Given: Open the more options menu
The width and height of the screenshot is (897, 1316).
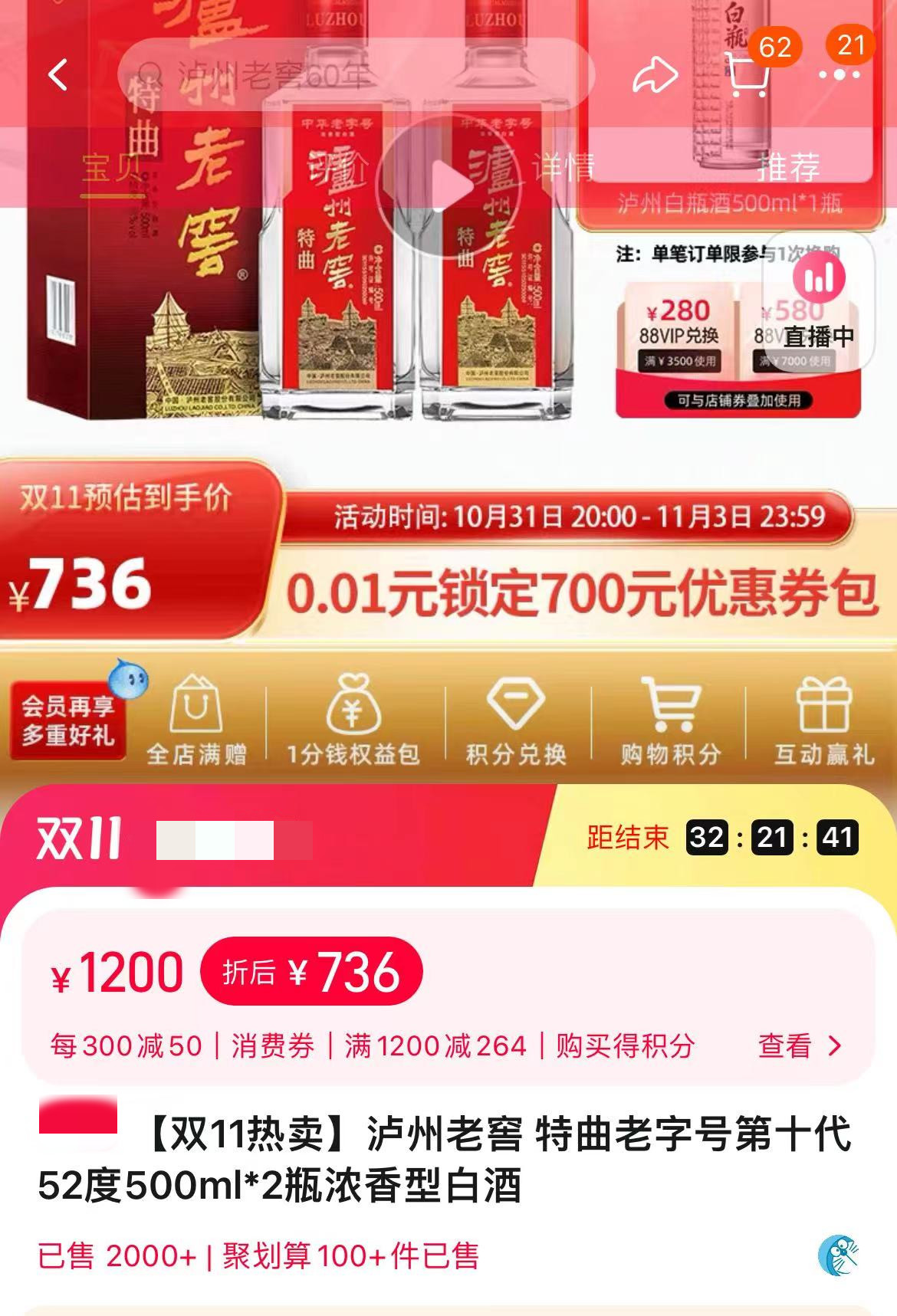Looking at the screenshot, I should coord(839,75).
